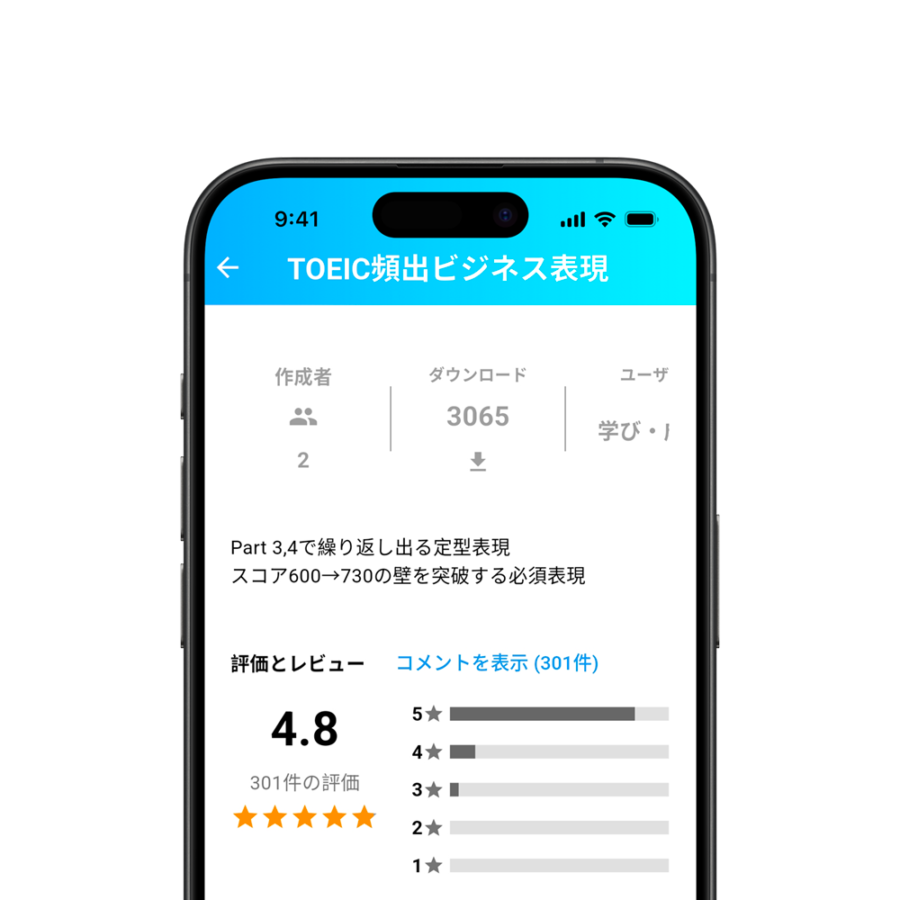900x900 pixels.
Task: View the 作成者 contributors icon
Action: point(303,417)
